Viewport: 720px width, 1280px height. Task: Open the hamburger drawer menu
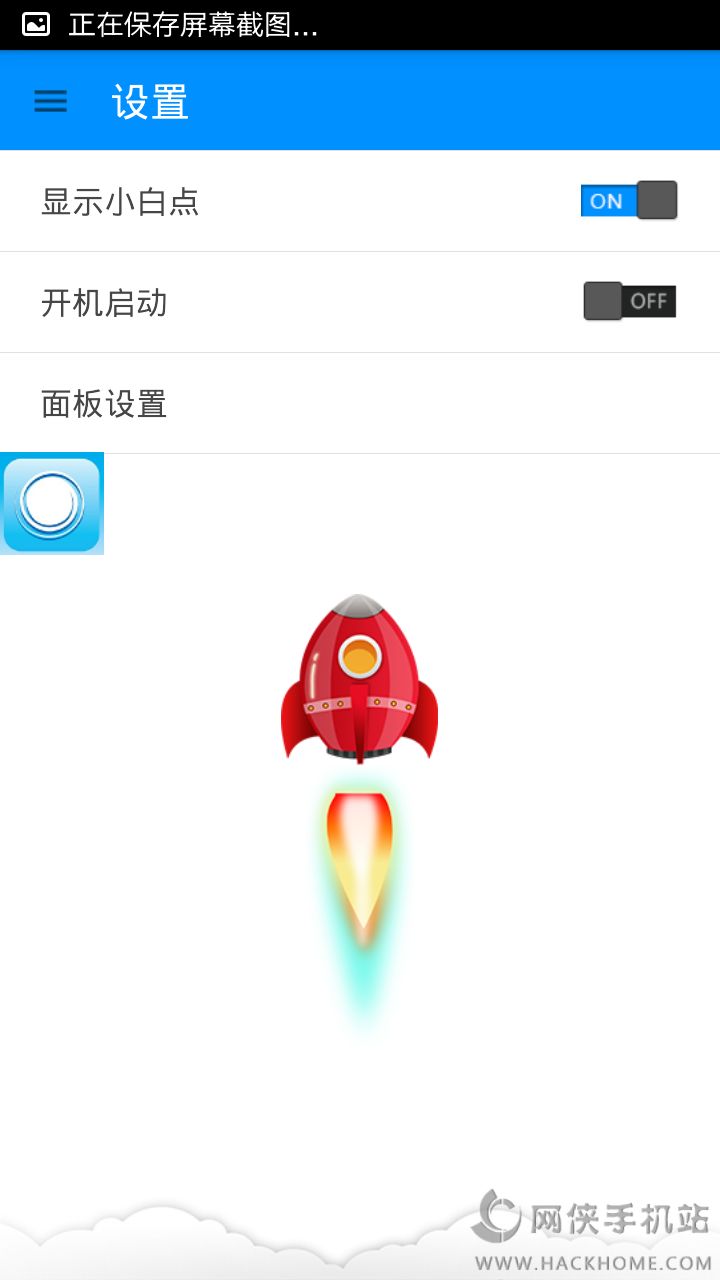point(51,101)
